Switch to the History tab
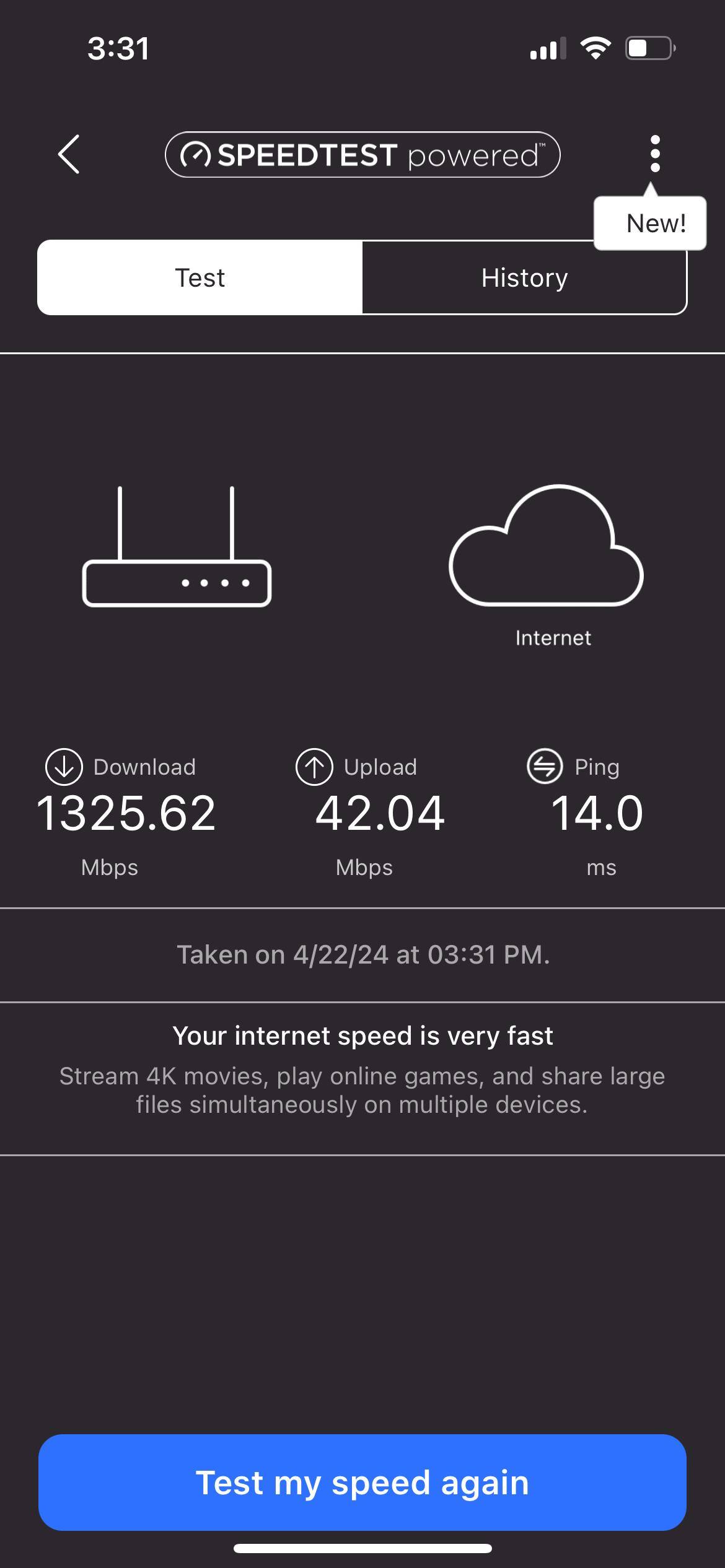This screenshot has height=1568, width=725. click(x=524, y=278)
